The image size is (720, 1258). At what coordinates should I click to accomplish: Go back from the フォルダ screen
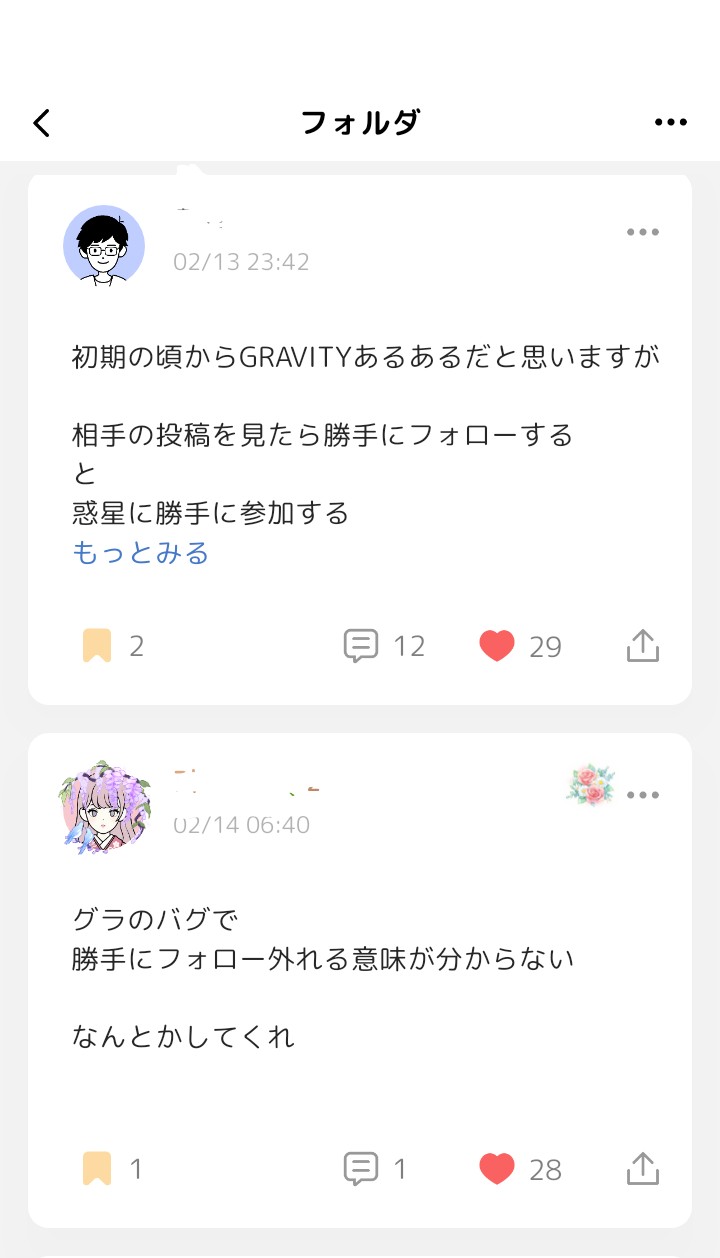(x=41, y=123)
